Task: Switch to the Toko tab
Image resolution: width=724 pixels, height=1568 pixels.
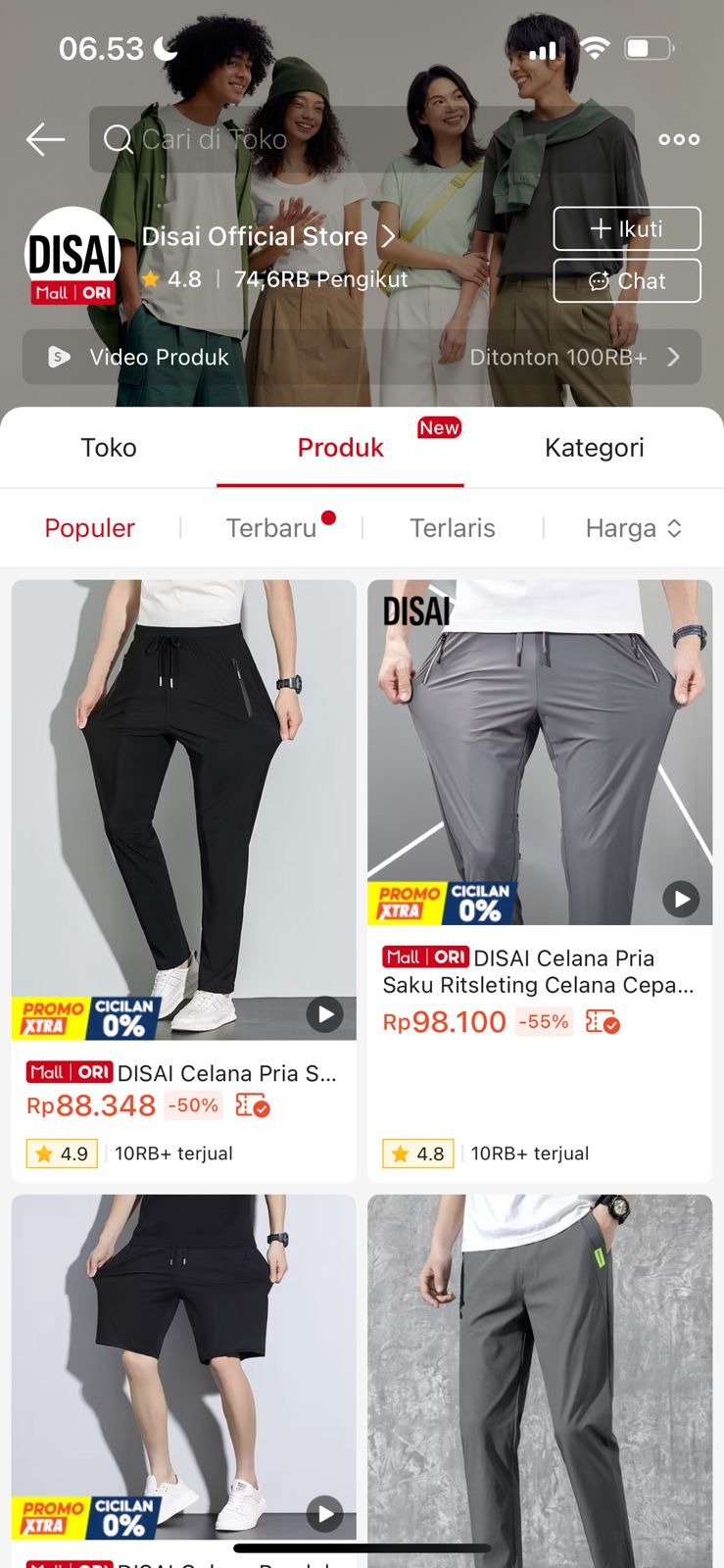Action: click(109, 448)
